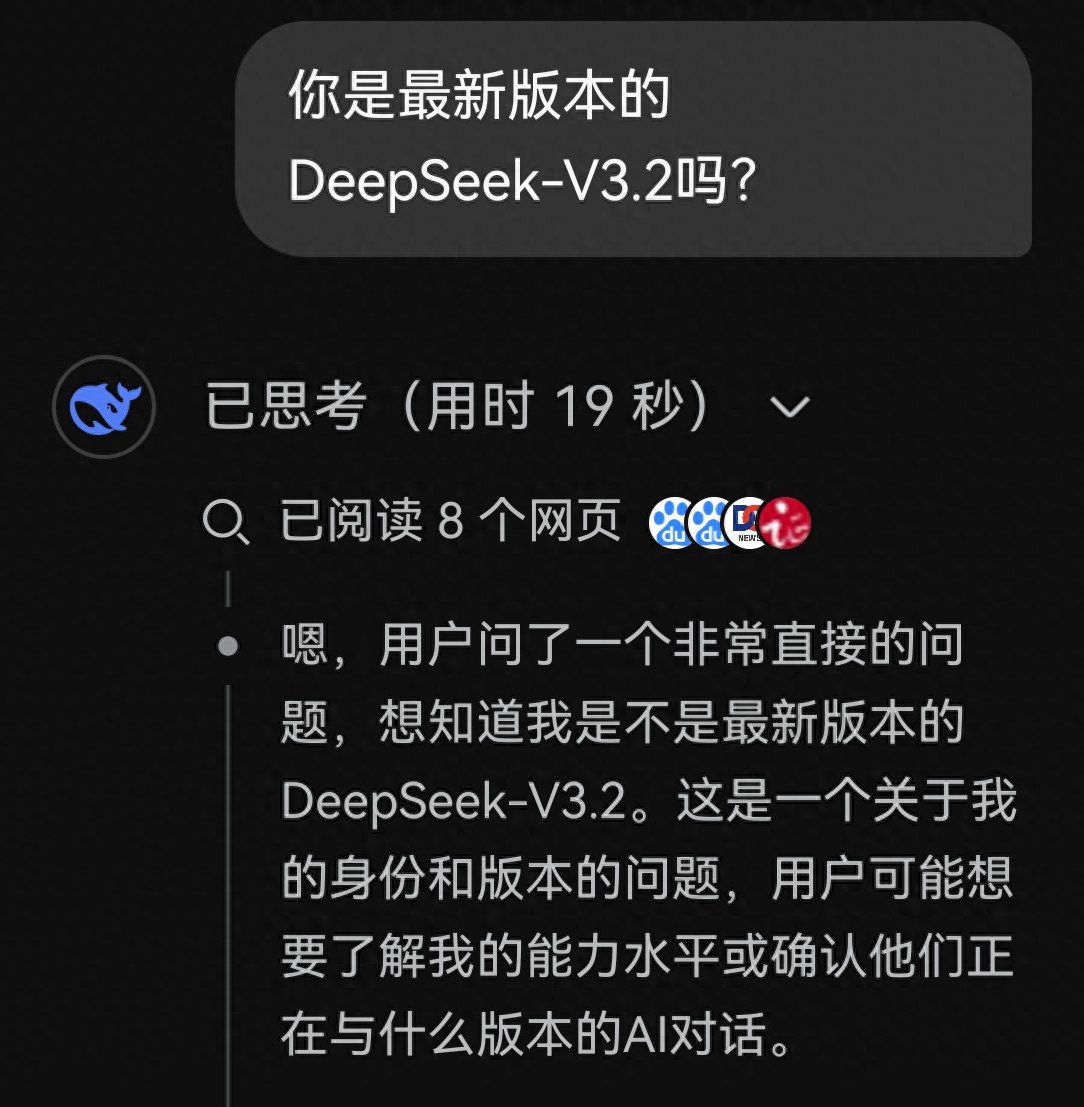The image size is (1084, 1107).
Task: Collapse the 已思考 thinking section chevron
Action: coord(790,407)
